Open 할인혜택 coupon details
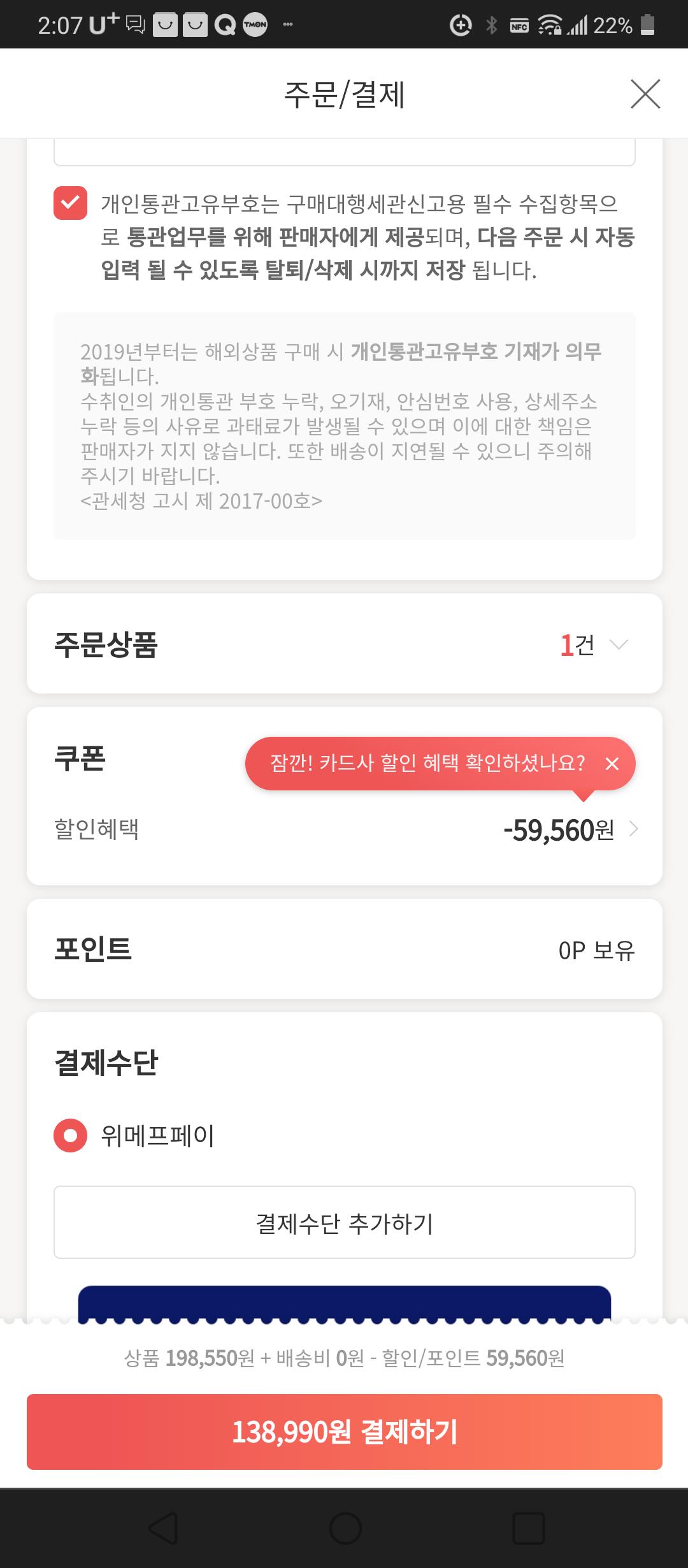The width and height of the screenshot is (688, 1568). coord(345,830)
